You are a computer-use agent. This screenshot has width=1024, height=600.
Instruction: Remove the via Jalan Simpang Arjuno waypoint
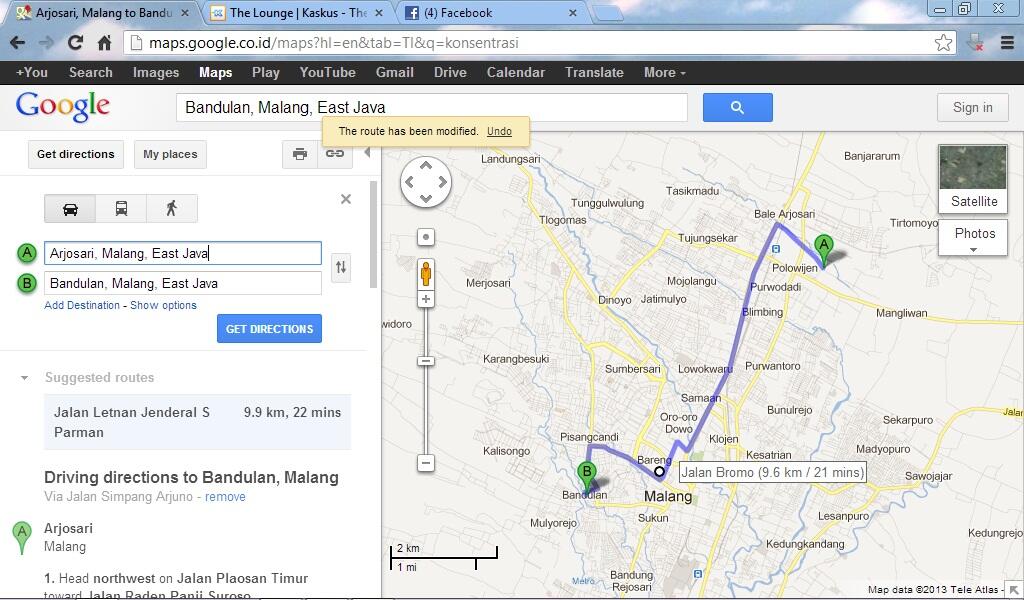coord(225,497)
